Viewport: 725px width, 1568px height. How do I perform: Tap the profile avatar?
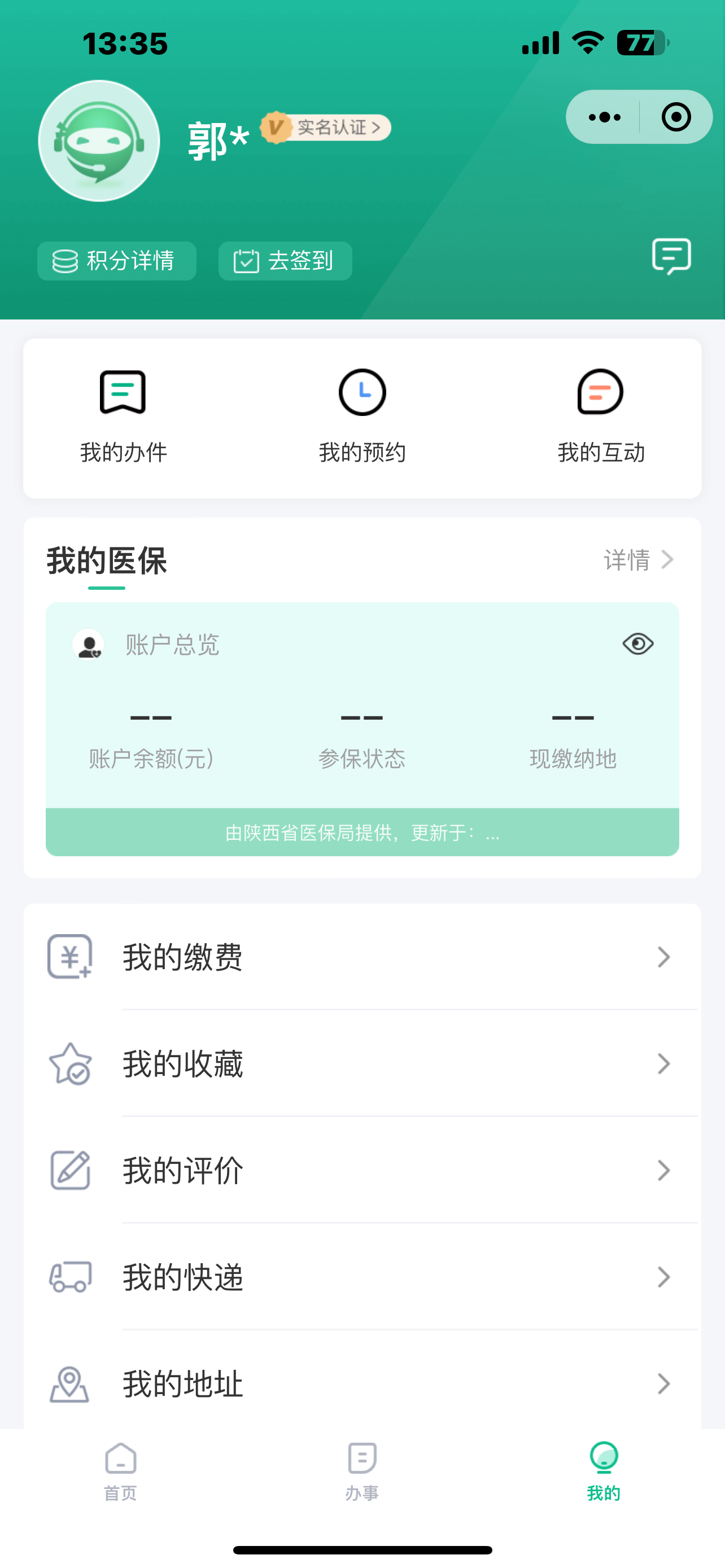pyautogui.click(x=99, y=141)
